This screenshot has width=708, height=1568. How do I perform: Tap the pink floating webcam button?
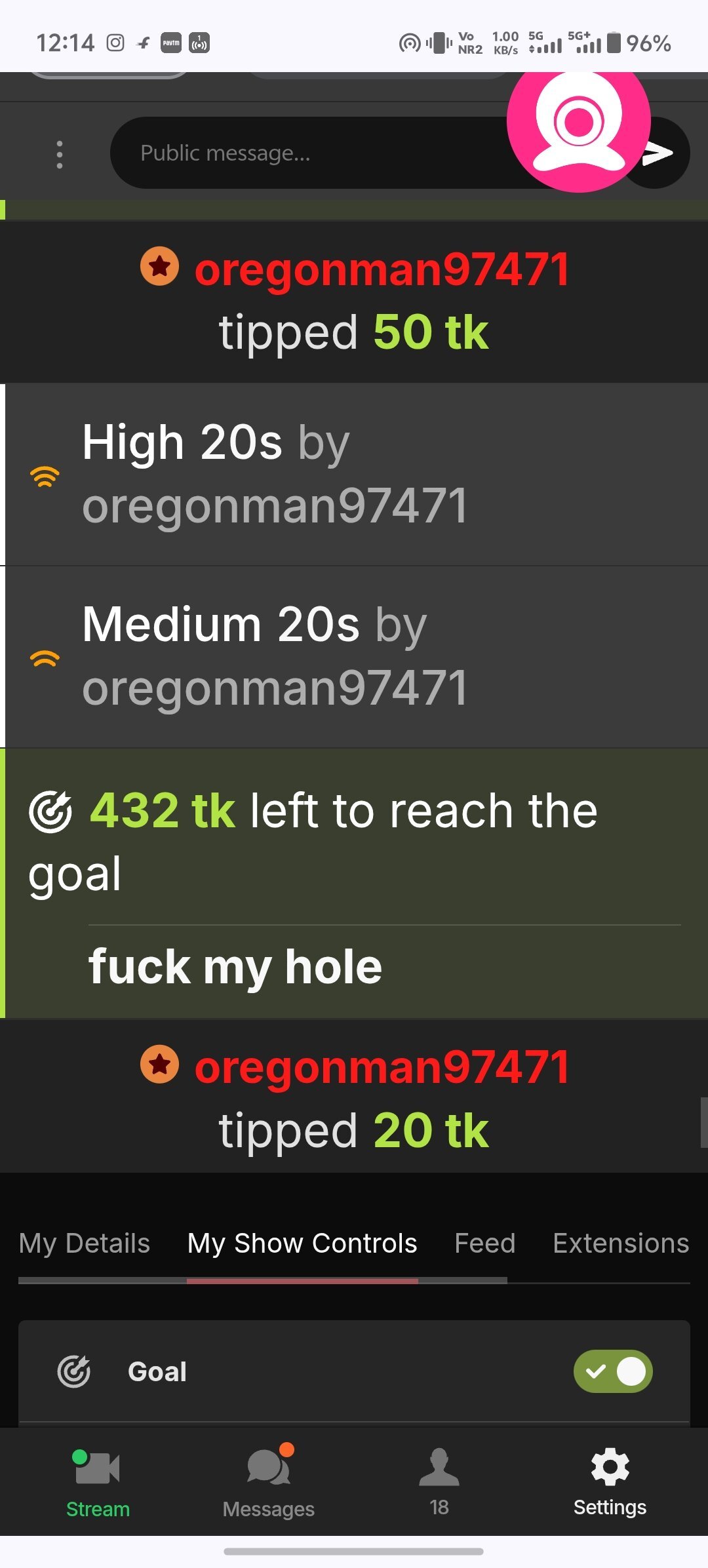tap(578, 121)
